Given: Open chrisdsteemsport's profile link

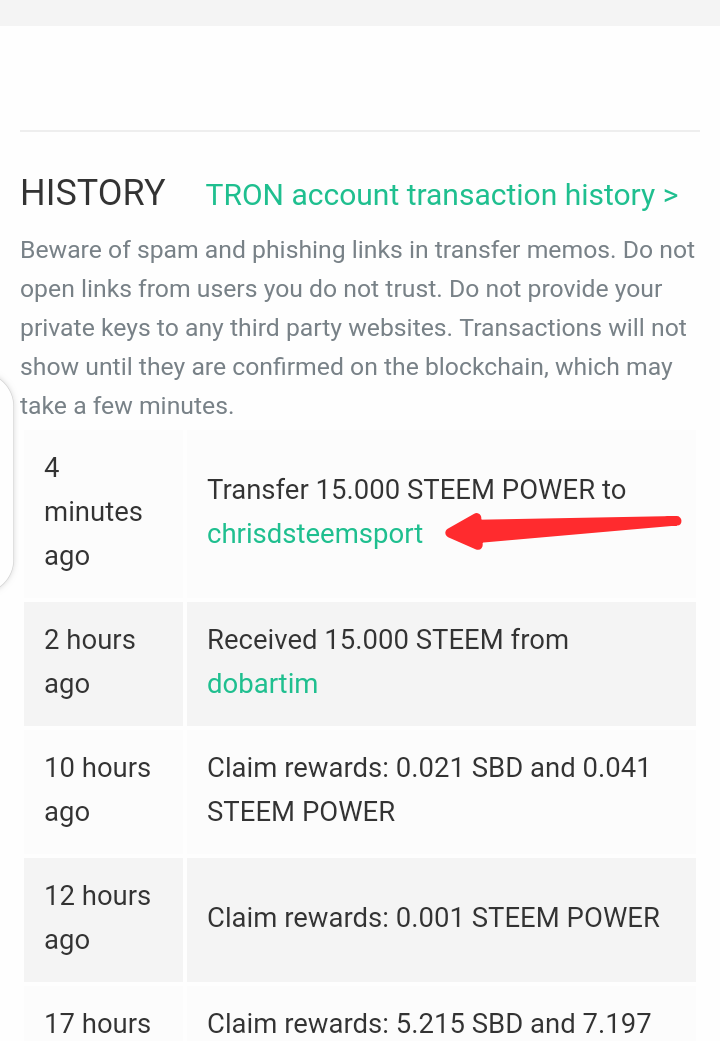Looking at the screenshot, I should tap(315, 534).
